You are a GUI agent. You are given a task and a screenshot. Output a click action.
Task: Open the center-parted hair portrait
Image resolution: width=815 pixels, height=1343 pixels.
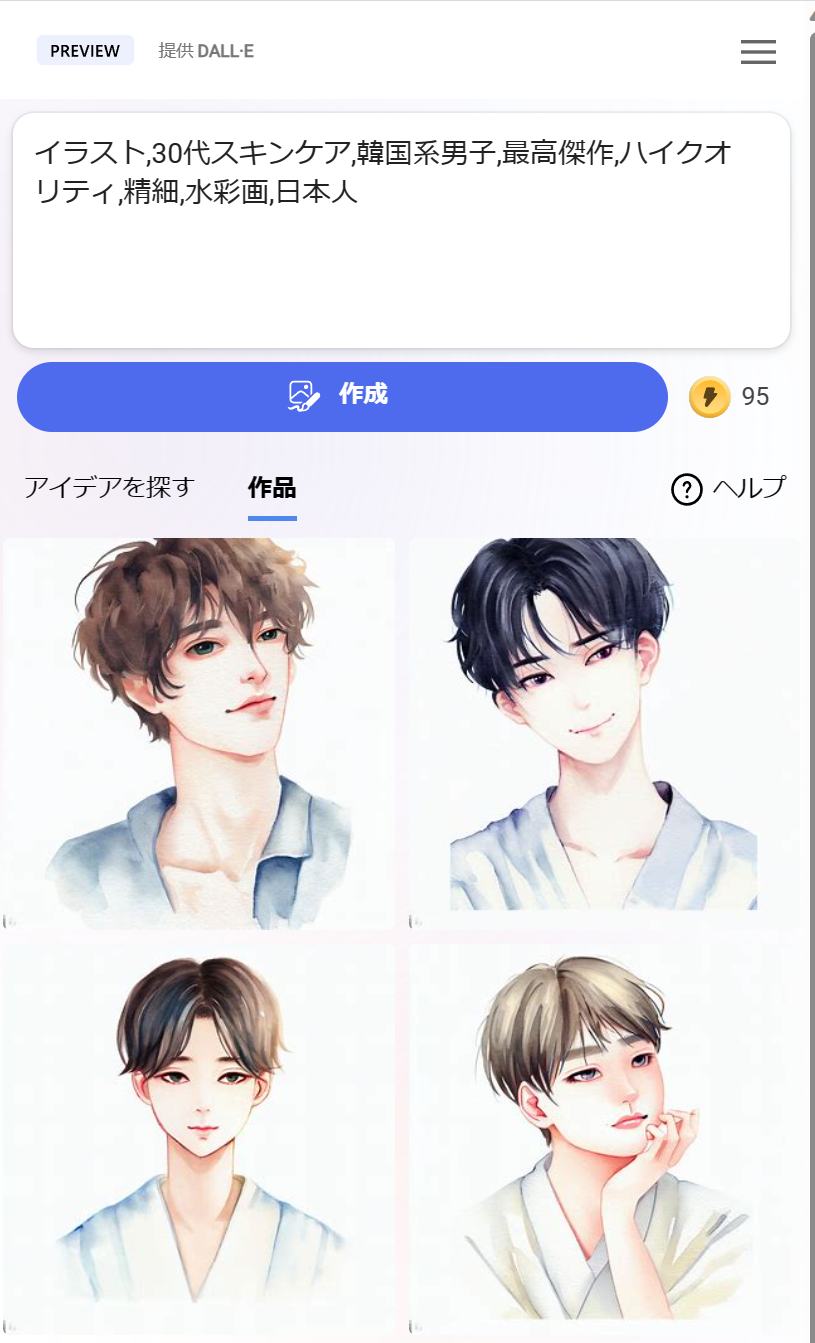tap(199, 1140)
